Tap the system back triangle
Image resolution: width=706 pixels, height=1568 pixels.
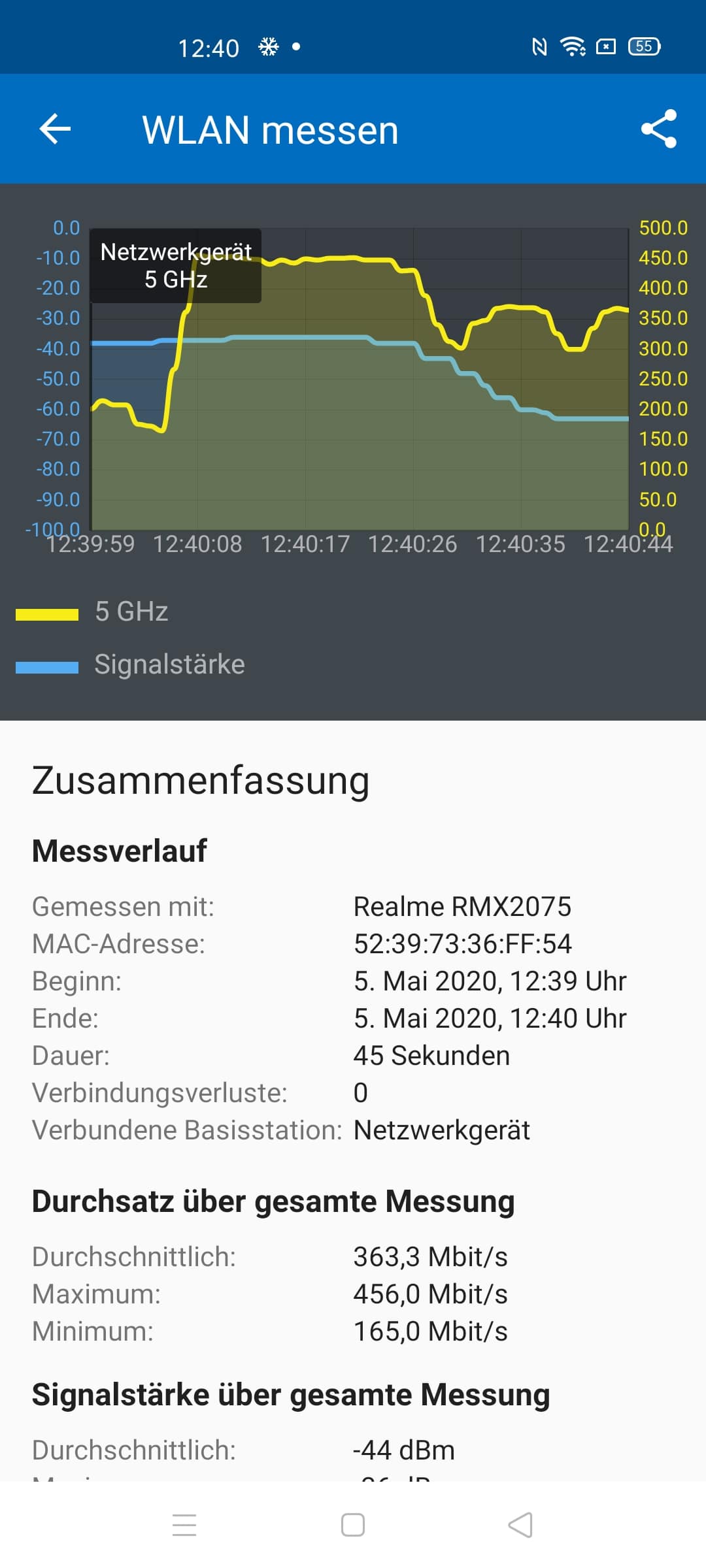520,1525
